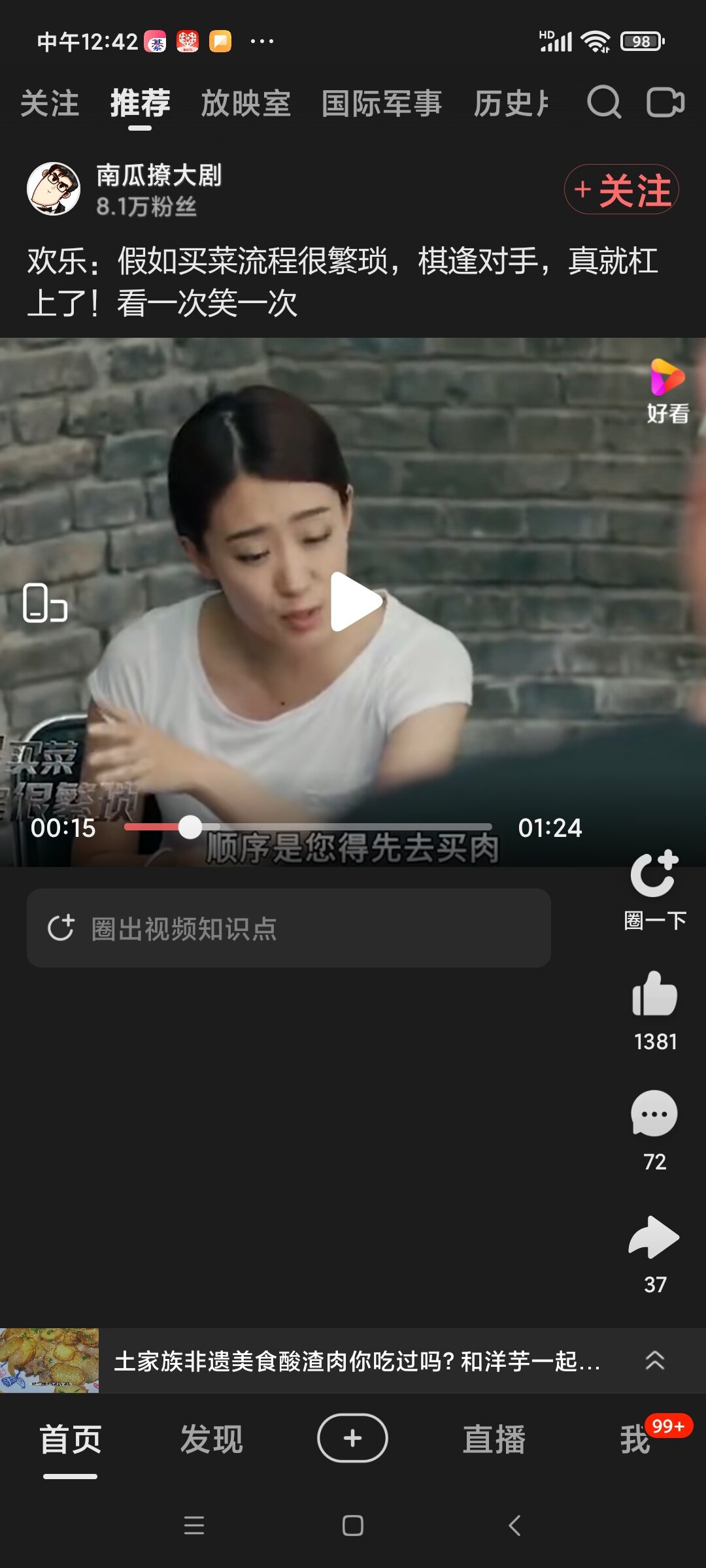
Task: Switch to the 国际军事 tab
Action: 382,104
